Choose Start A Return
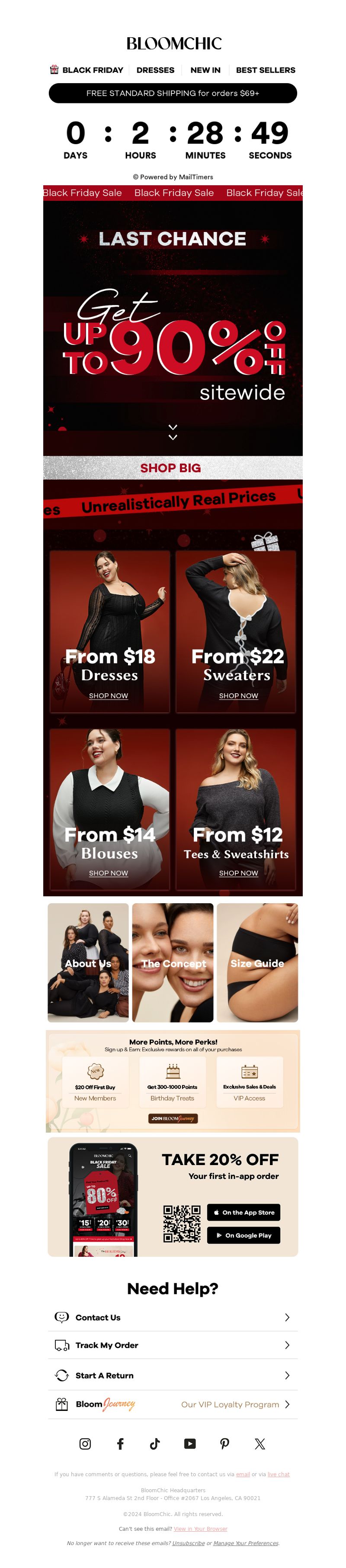Image resolution: width=346 pixels, height=1568 pixels. [173, 1376]
